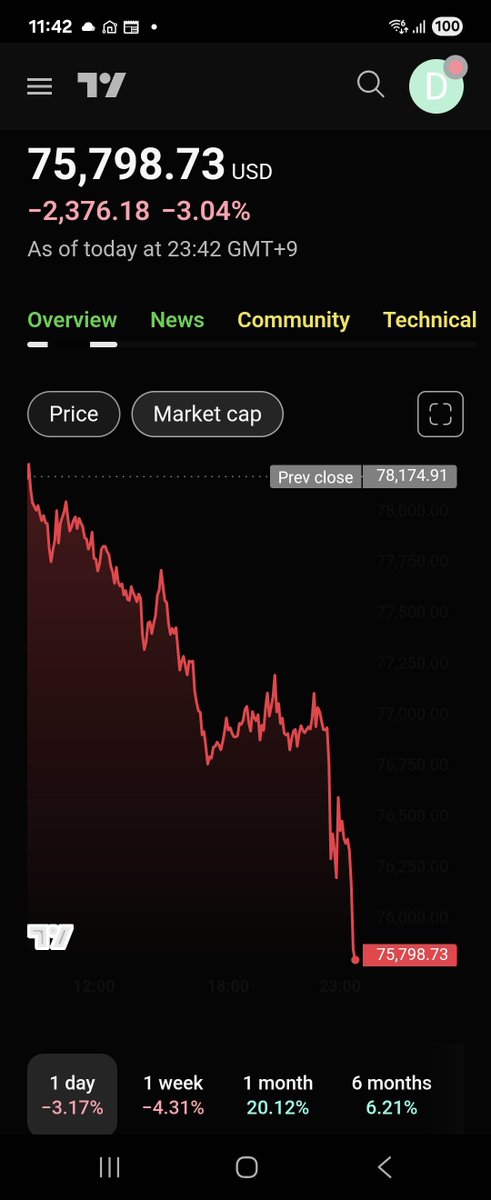Go back with system back button
Screen dimensions: 491x1200
[384, 1166]
